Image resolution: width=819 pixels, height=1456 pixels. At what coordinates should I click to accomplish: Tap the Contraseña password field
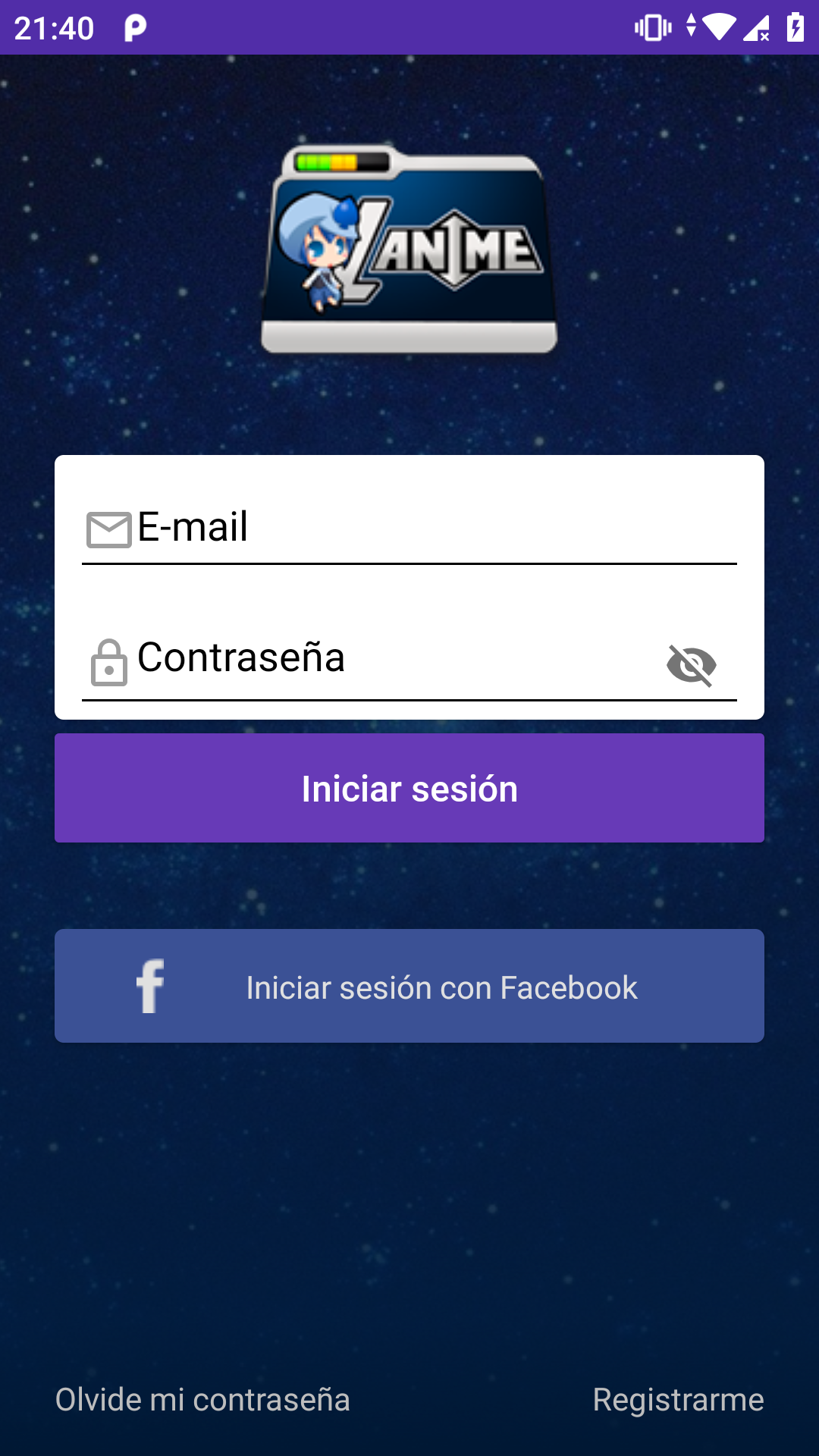[x=379, y=658]
